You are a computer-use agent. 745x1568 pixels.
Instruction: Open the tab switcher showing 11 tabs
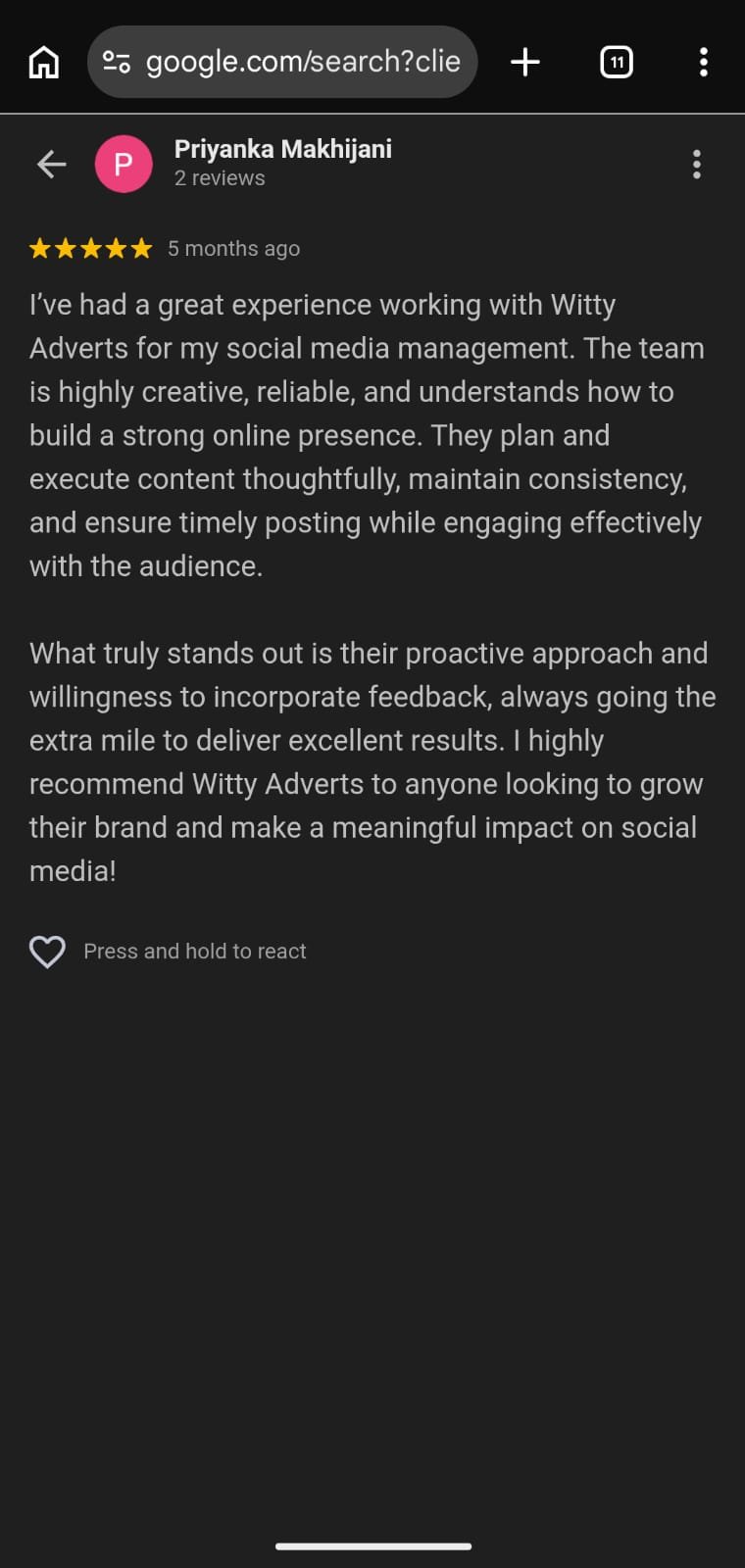click(x=616, y=62)
